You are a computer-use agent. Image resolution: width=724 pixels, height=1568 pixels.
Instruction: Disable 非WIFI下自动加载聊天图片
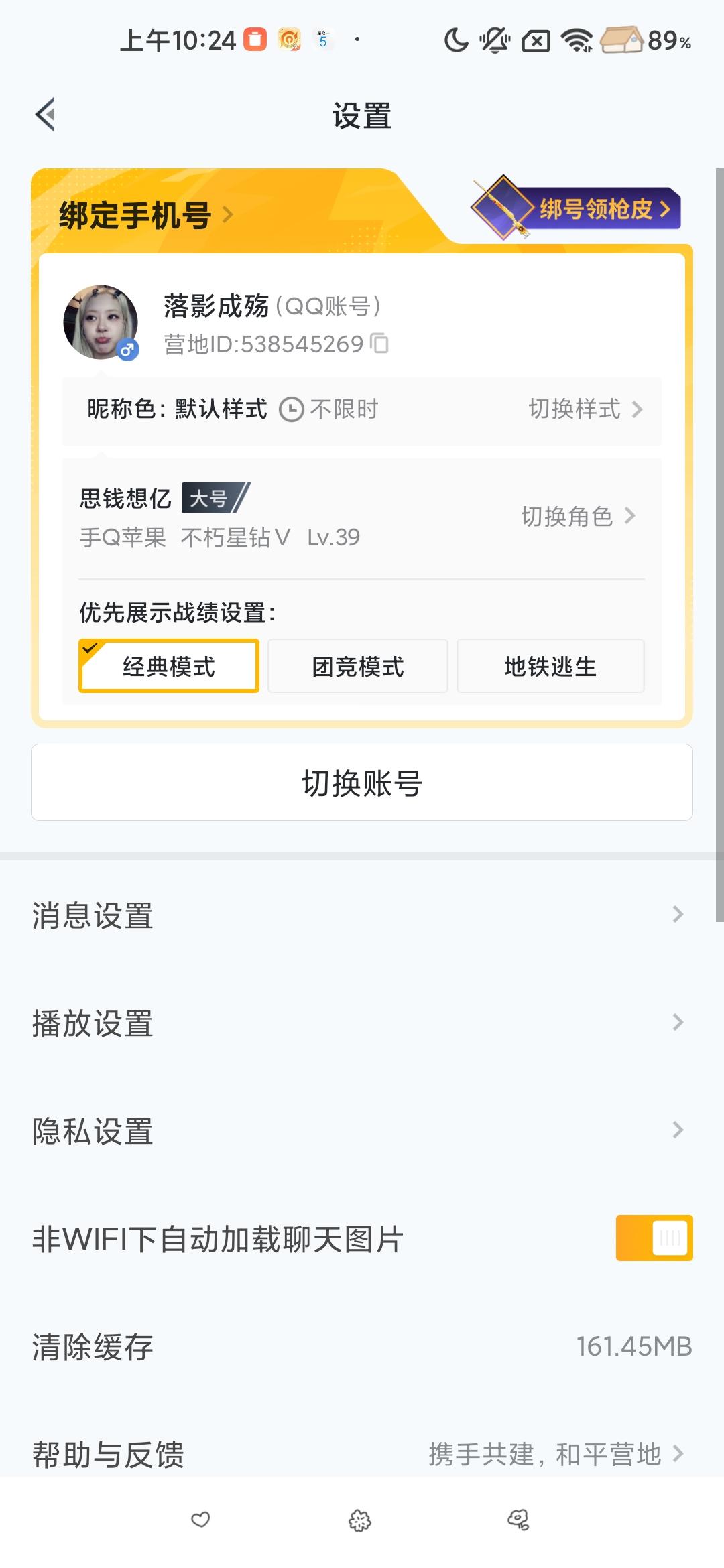click(654, 1238)
